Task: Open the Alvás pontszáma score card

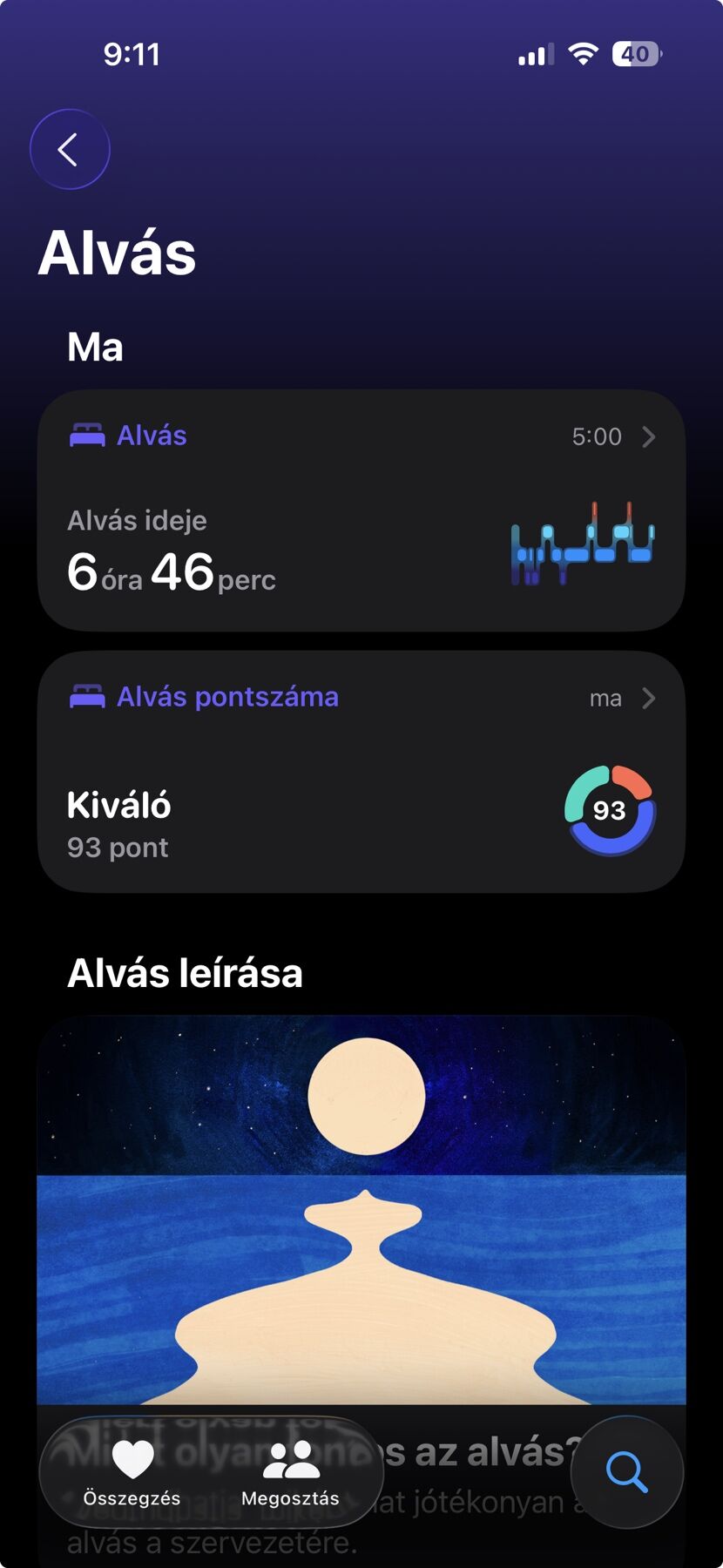Action: (x=361, y=772)
